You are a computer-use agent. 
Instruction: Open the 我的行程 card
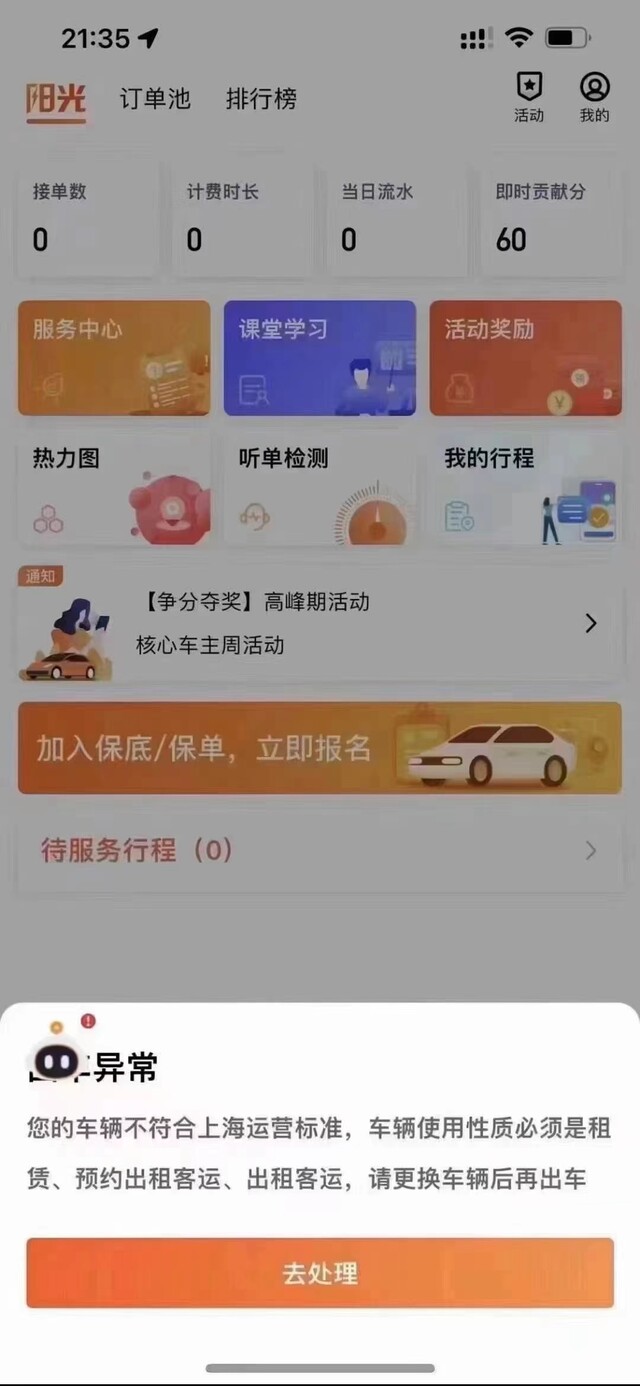526,488
